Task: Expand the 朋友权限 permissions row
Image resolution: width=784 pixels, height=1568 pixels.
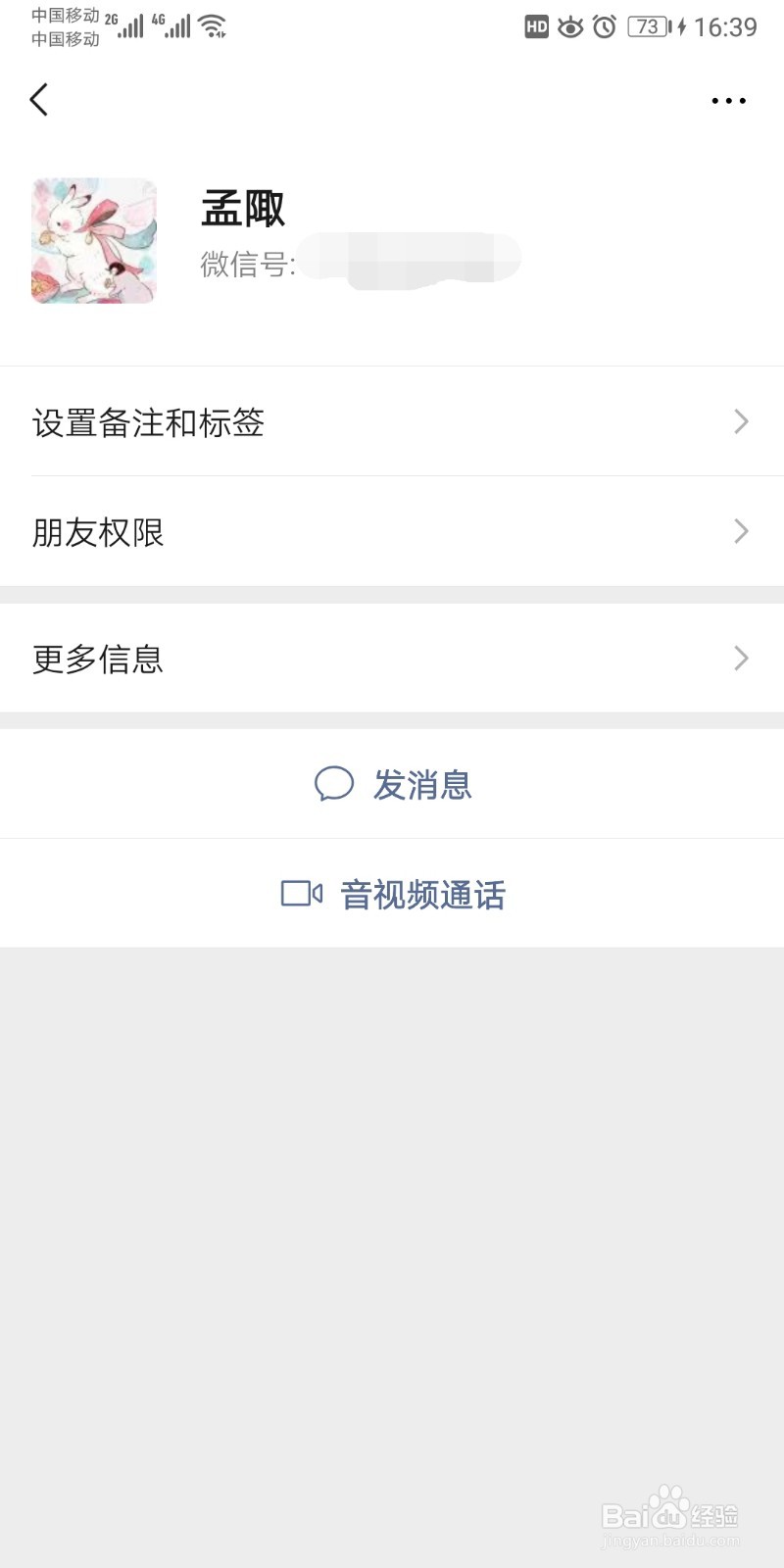Action: (x=392, y=531)
